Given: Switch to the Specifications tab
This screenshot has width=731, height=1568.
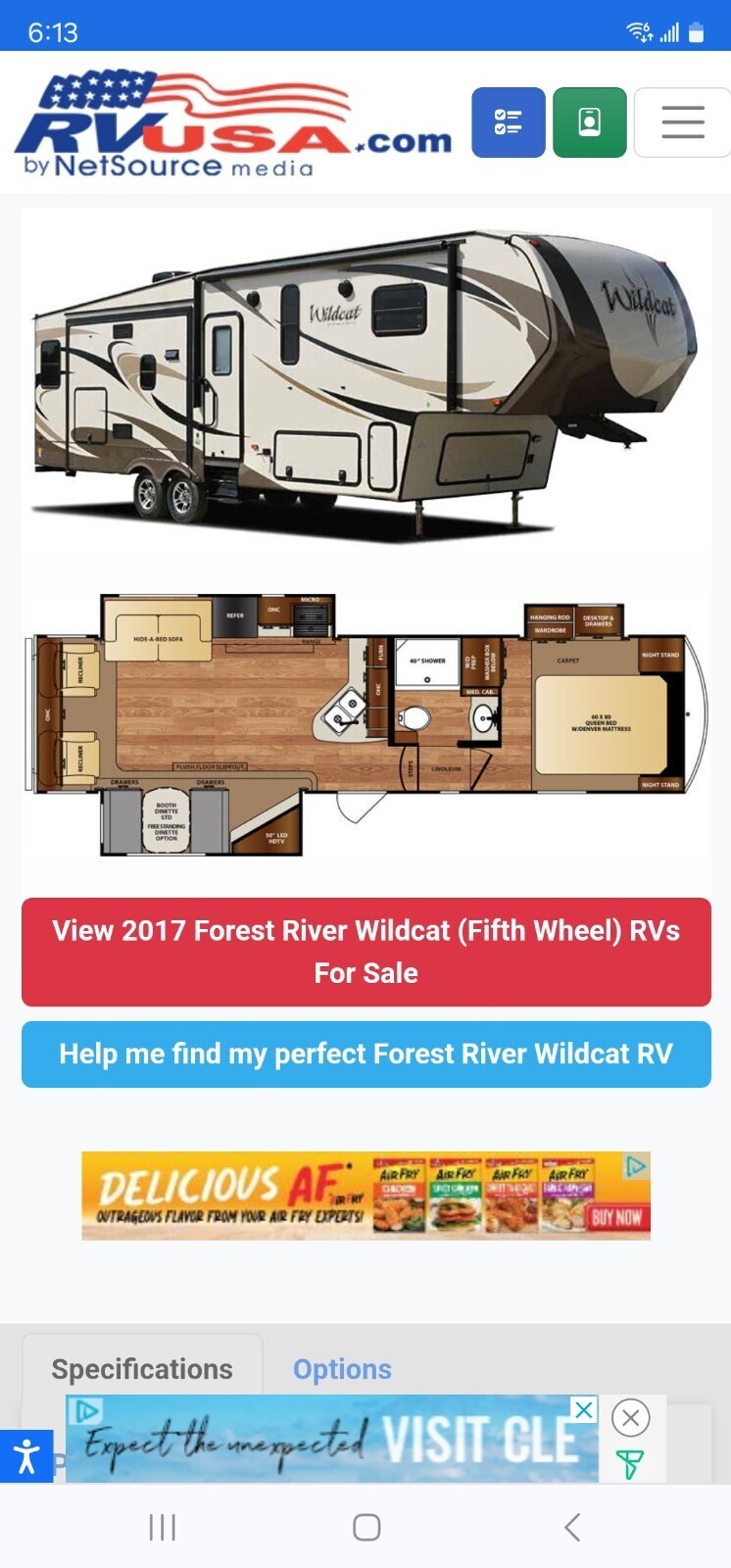Looking at the screenshot, I should coord(142,1369).
